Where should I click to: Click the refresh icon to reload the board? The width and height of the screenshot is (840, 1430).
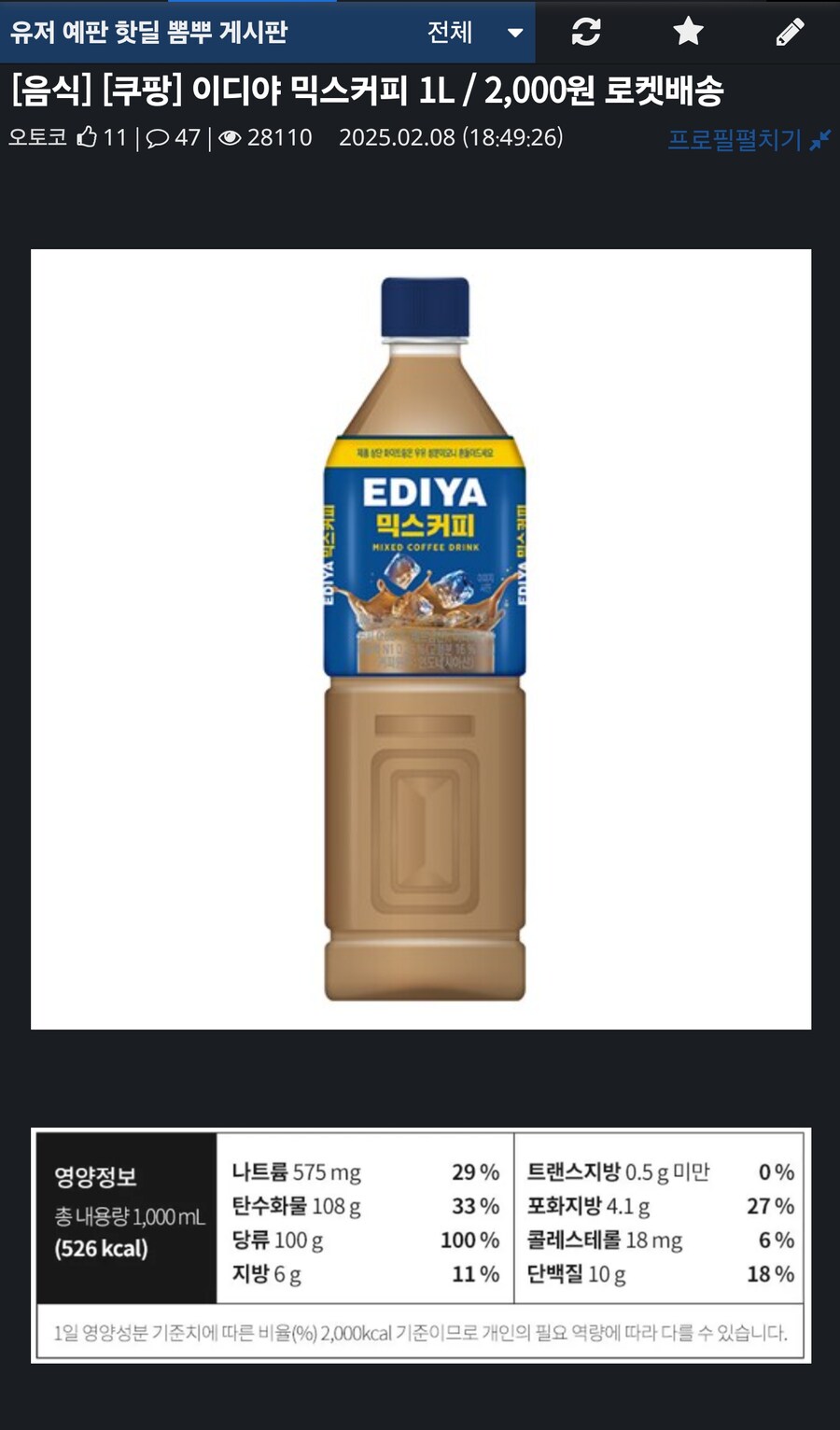coord(584,31)
